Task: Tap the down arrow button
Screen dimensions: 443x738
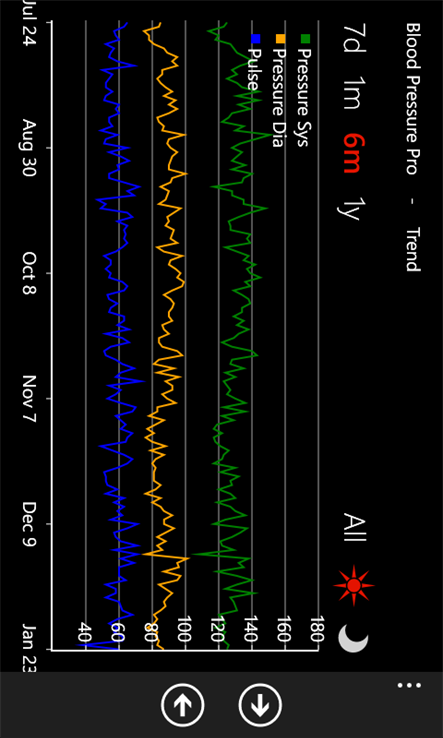Action: [260, 705]
